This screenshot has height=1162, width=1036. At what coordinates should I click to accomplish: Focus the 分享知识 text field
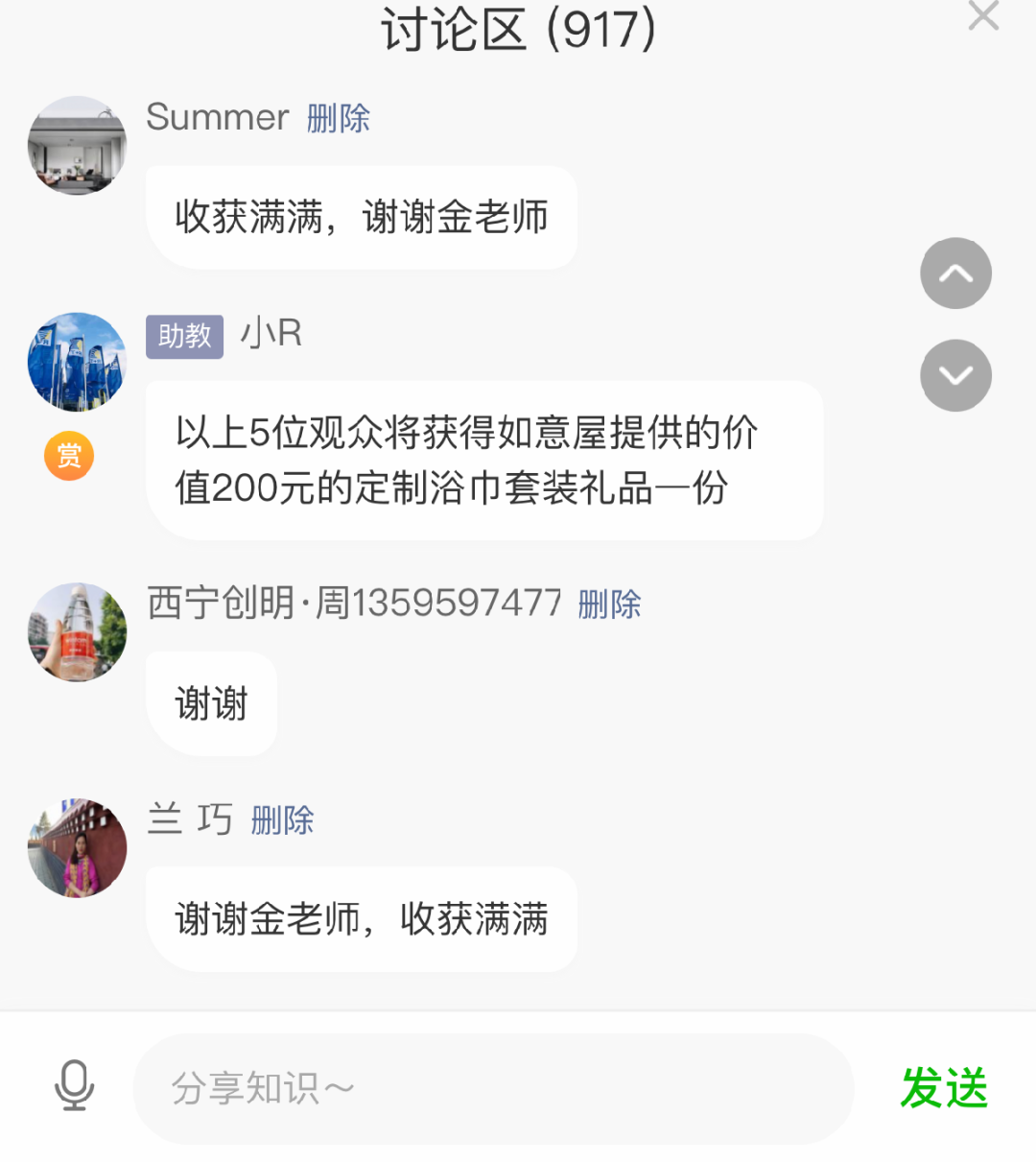pos(493,1089)
